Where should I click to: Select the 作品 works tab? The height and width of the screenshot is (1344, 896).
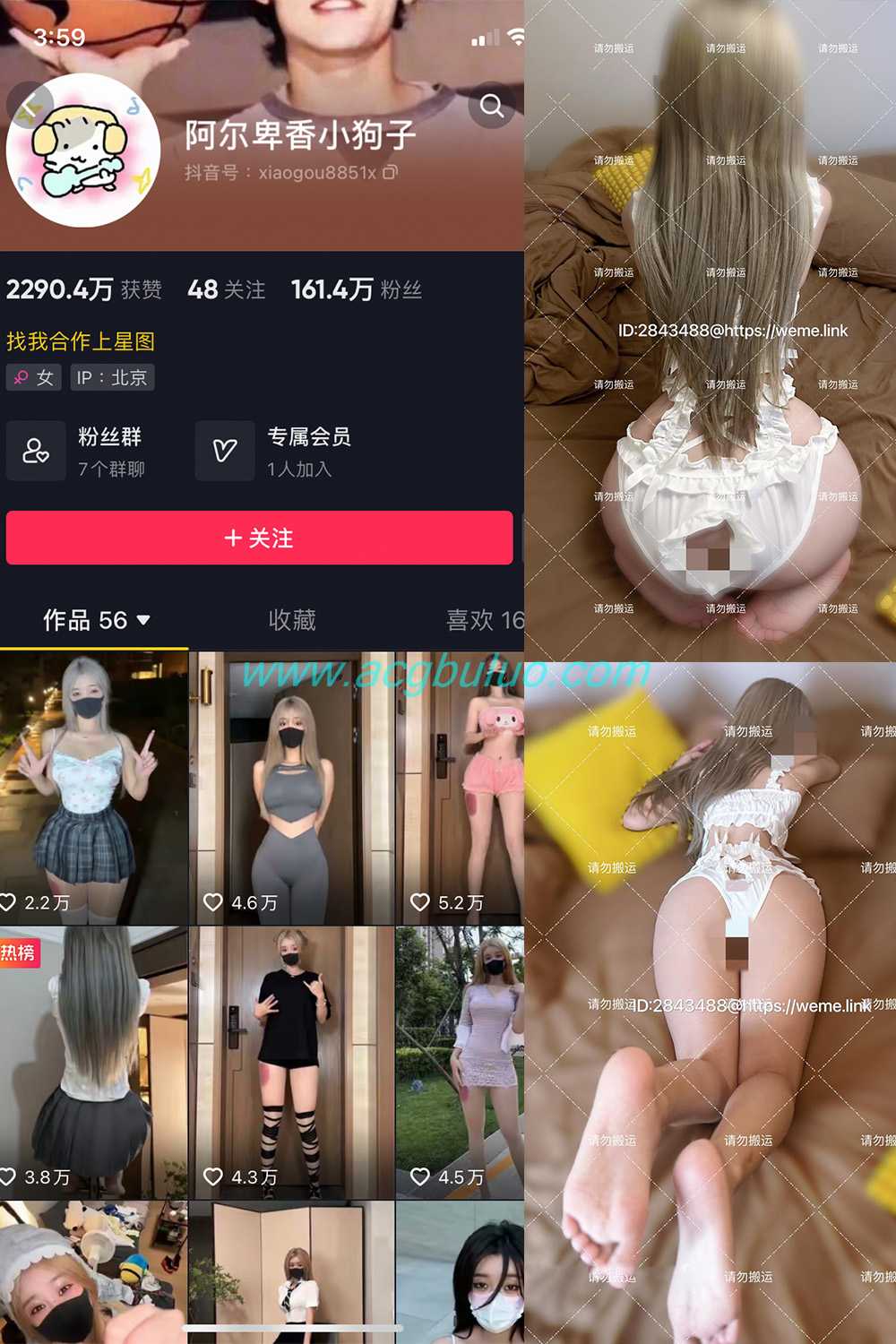point(76,619)
